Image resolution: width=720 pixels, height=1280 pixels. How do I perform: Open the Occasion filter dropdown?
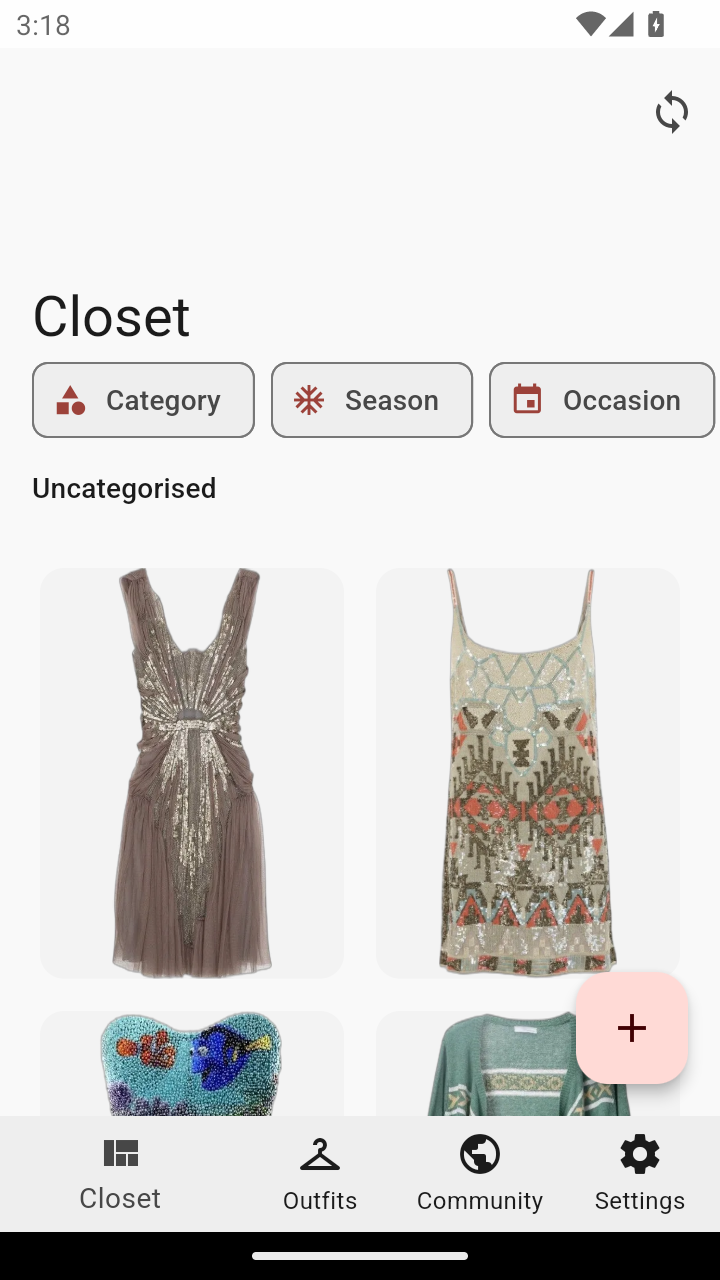coord(601,400)
